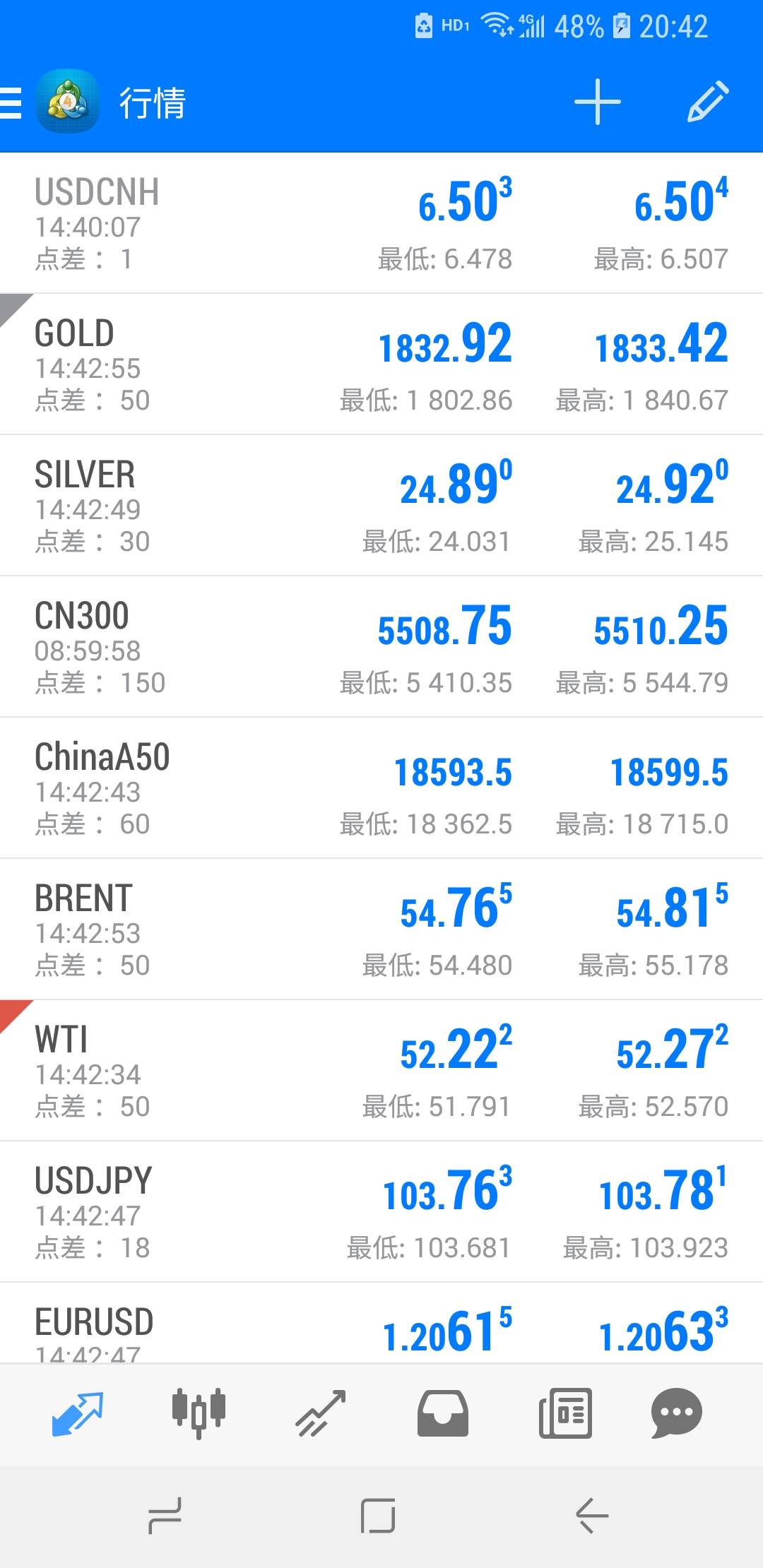Switch to the candlestick chart tab

click(x=199, y=1413)
